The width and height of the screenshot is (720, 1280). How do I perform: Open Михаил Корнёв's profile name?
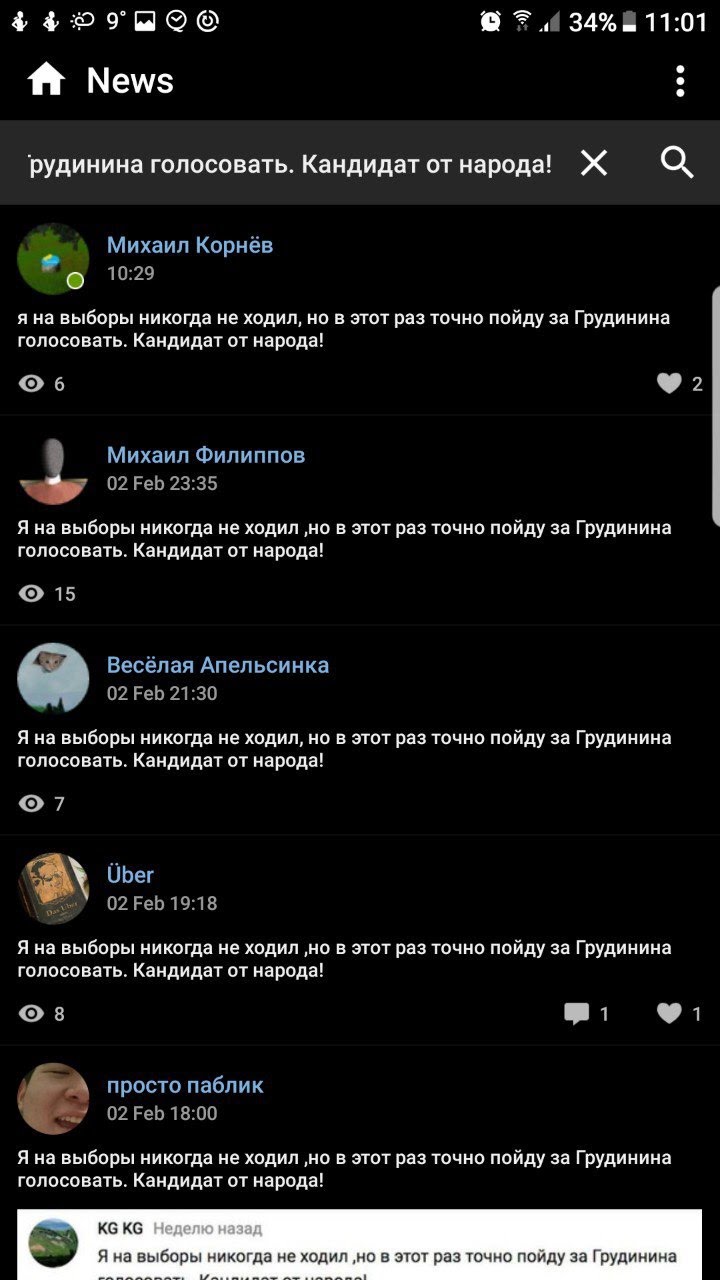click(x=190, y=245)
